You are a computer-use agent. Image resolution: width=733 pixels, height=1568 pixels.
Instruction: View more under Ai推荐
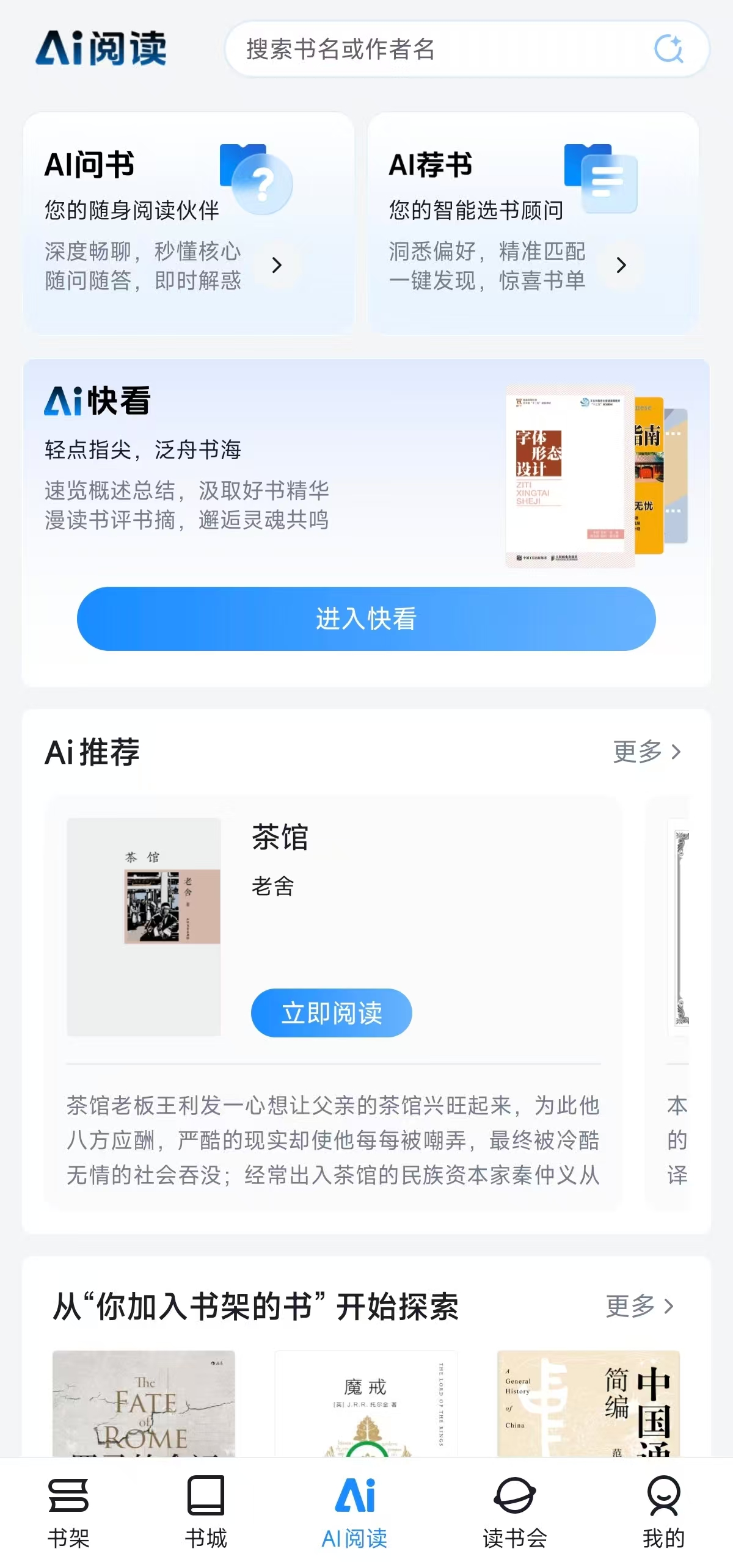[x=646, y=752]
